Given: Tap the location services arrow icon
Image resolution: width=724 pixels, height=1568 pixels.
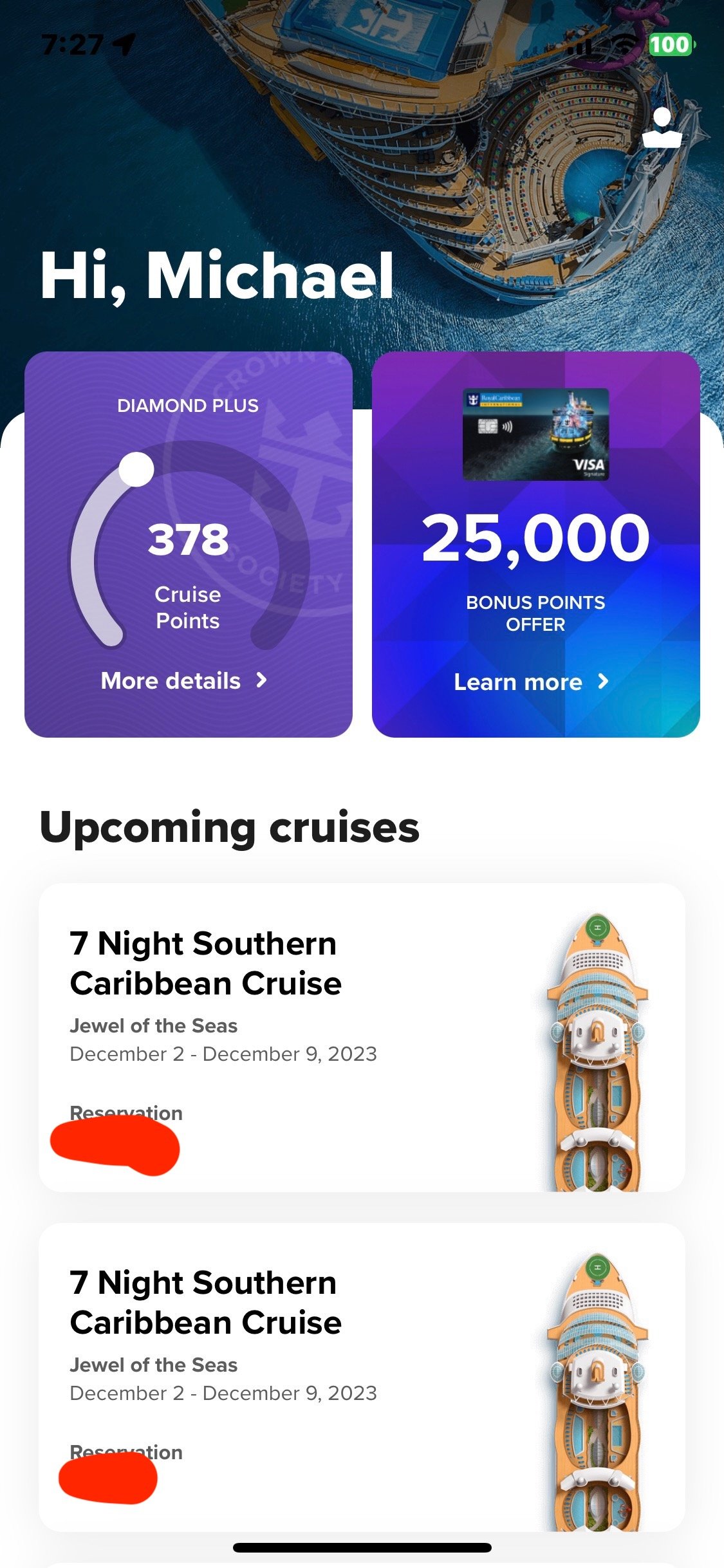Looking at the screenshot, I should tap(124, 44).
